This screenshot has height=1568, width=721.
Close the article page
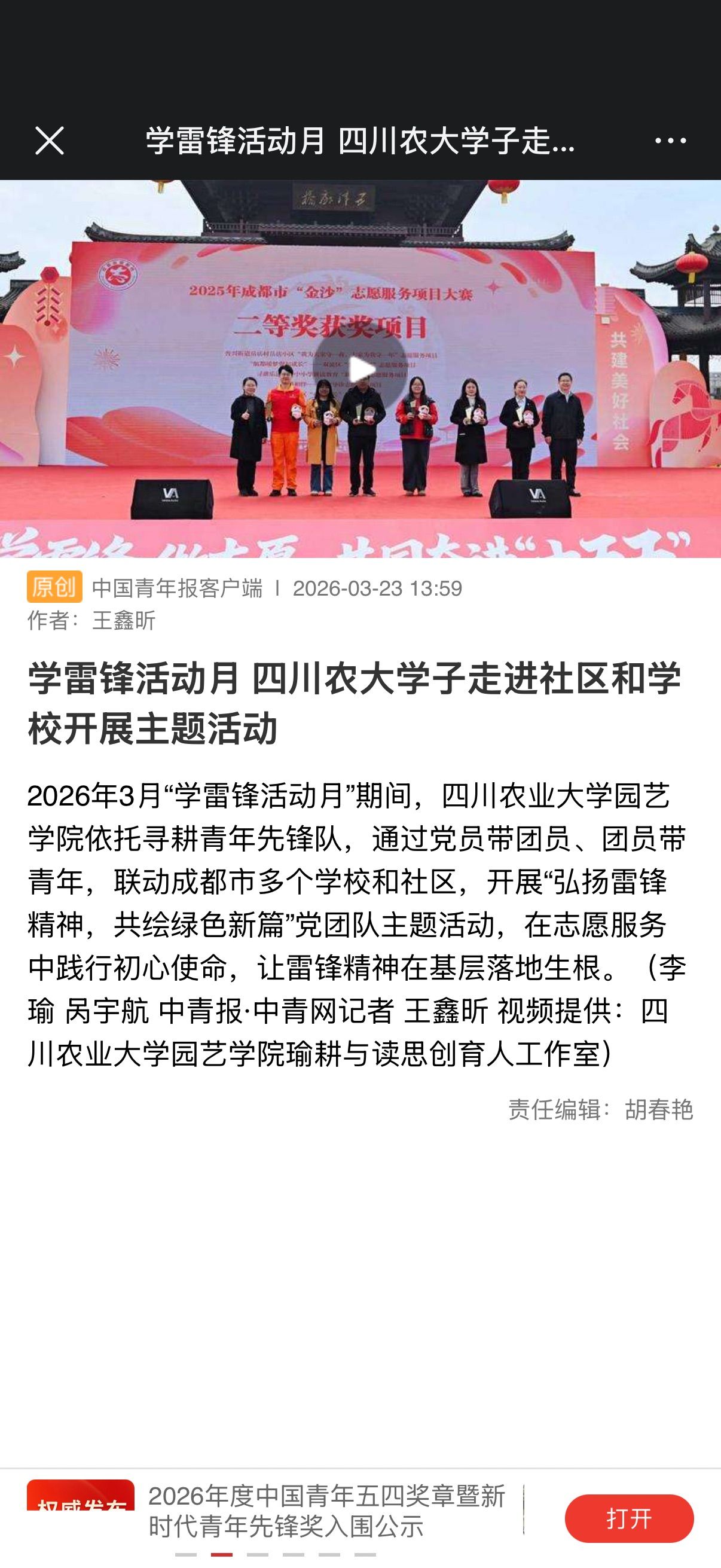pos(49,141)
